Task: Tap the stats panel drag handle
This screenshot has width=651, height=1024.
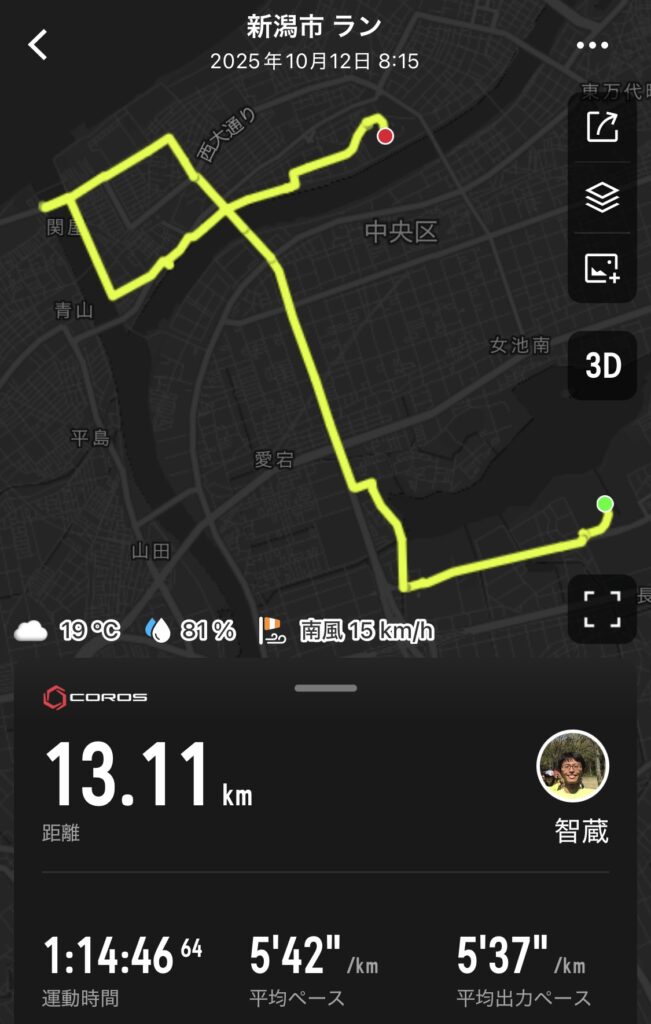Action: (x=326, y=688)
